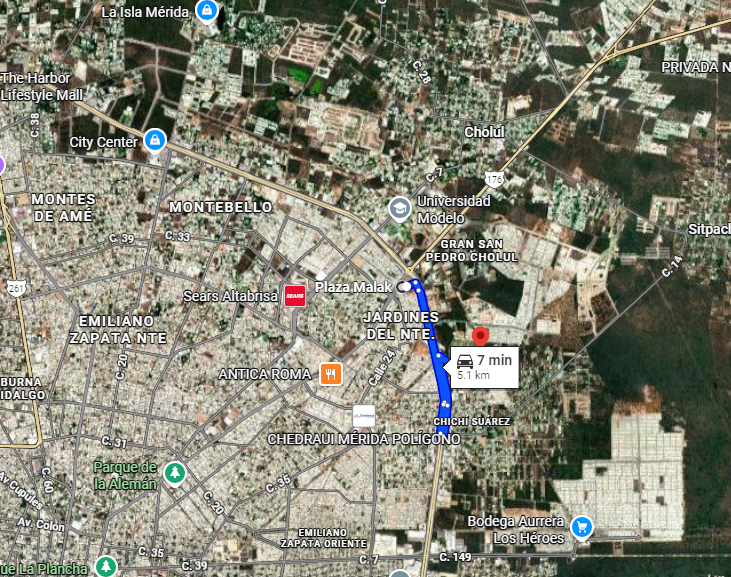Select the red destination pin
The height and width of the screenshot is (577, 731).
(x=480, y=336)
